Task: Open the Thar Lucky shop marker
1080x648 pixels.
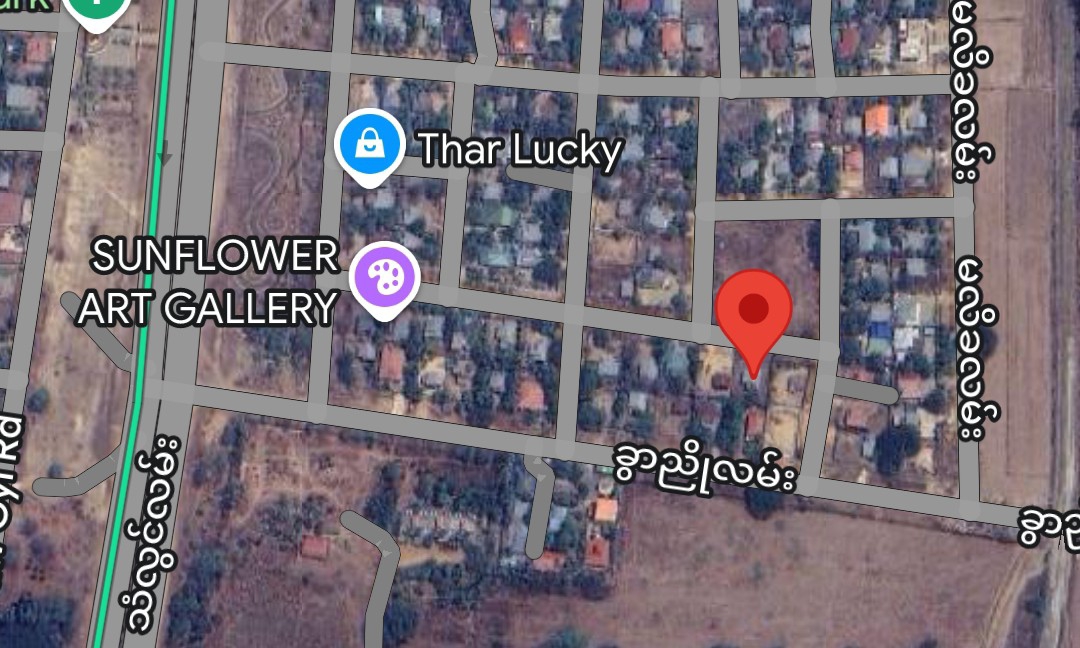Action: (x=369, y=146)
